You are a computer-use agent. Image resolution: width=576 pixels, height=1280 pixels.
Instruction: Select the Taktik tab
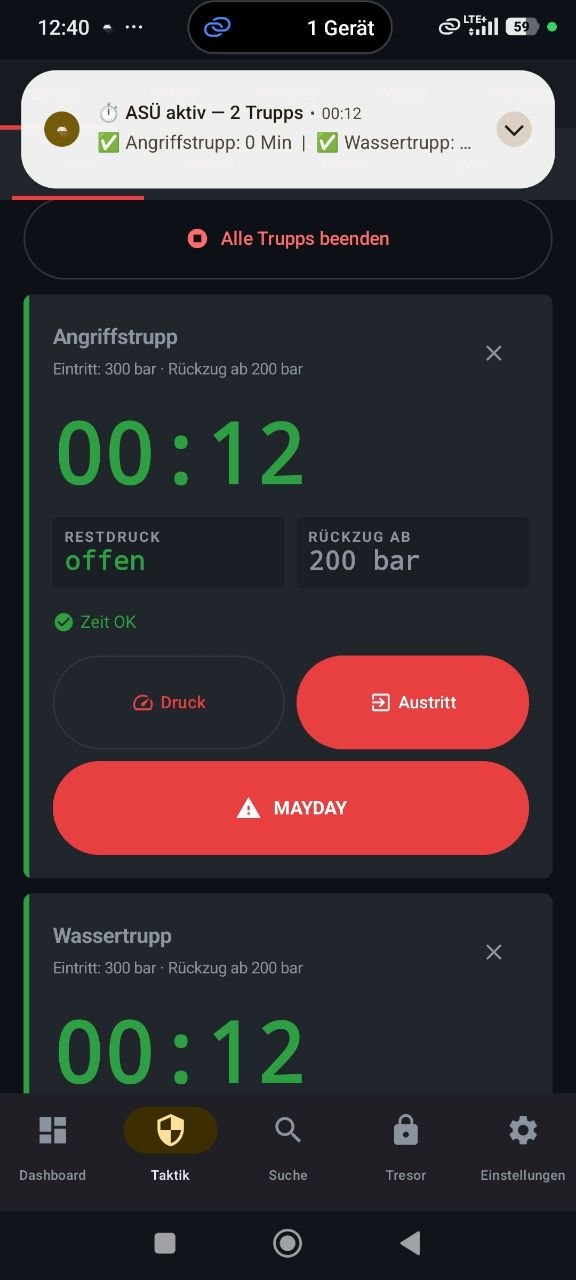click(x=170, y=1148)
